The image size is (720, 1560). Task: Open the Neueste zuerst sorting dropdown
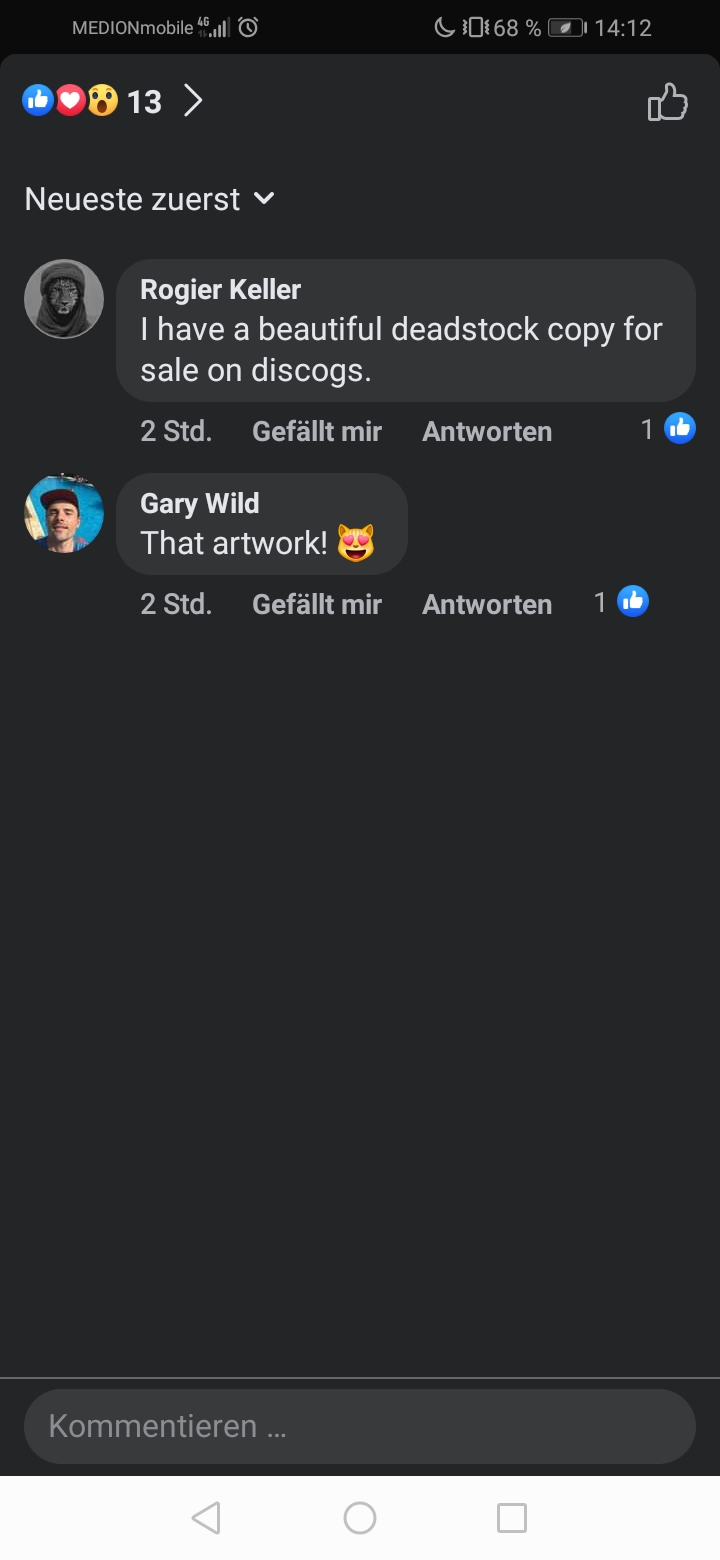click(x=149, y=199)
